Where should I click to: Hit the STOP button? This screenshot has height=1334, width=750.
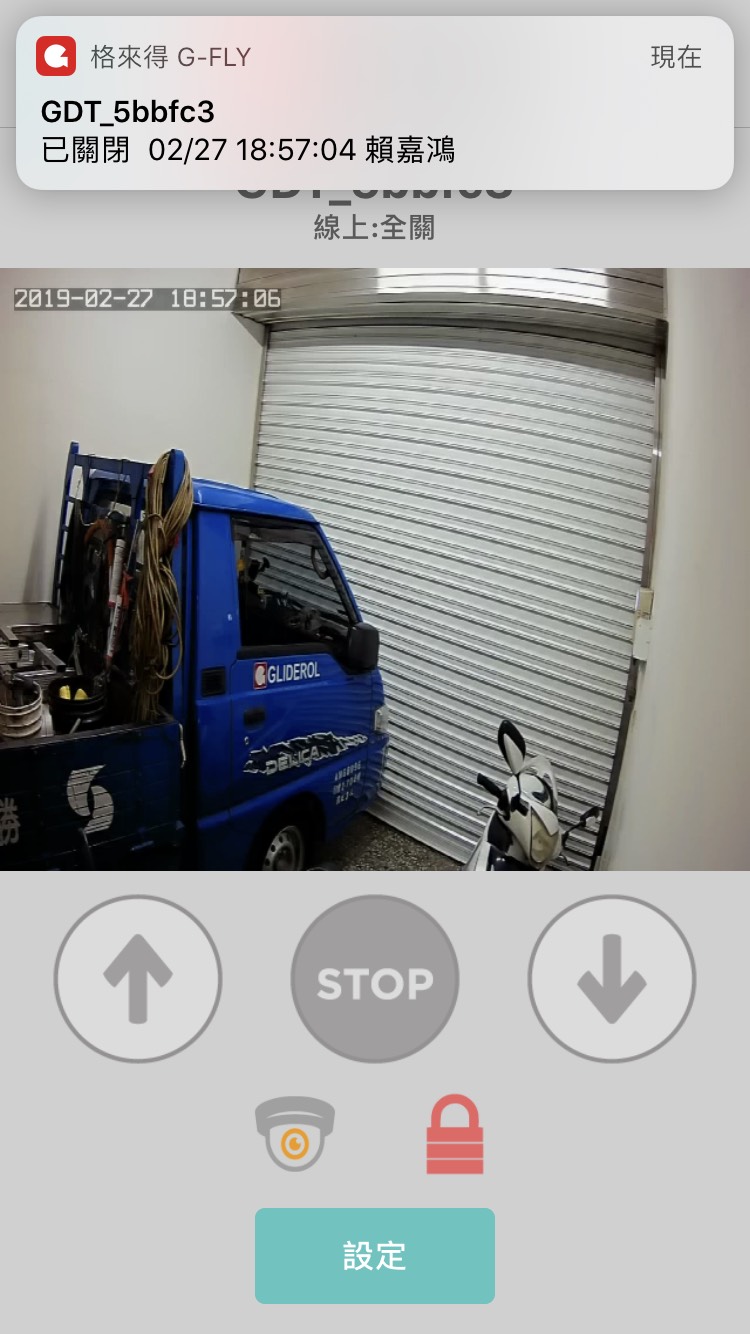(375, 978)
